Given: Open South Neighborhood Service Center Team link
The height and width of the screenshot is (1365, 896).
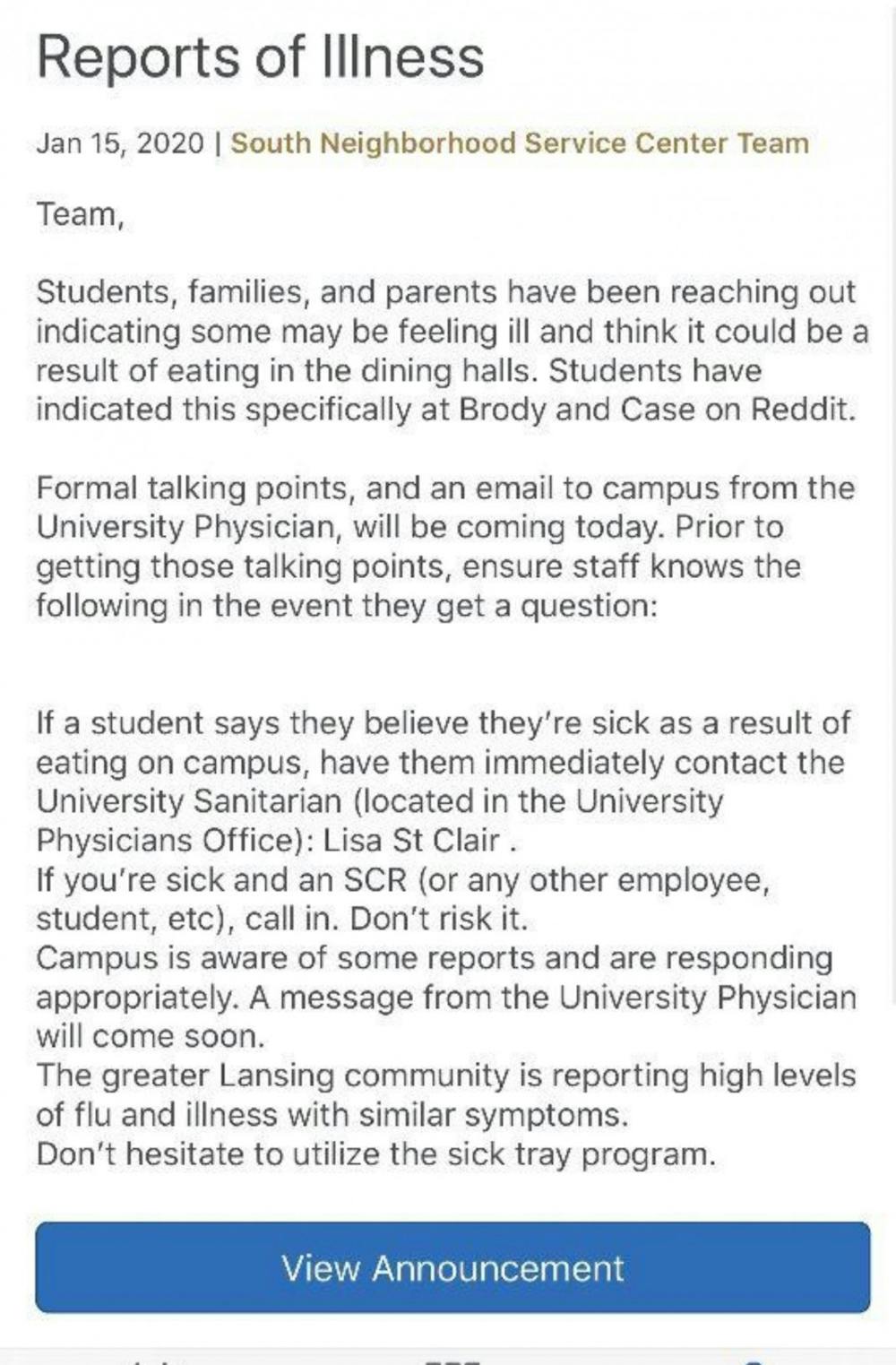Looking at the screenshot, I should pos(520,143).
